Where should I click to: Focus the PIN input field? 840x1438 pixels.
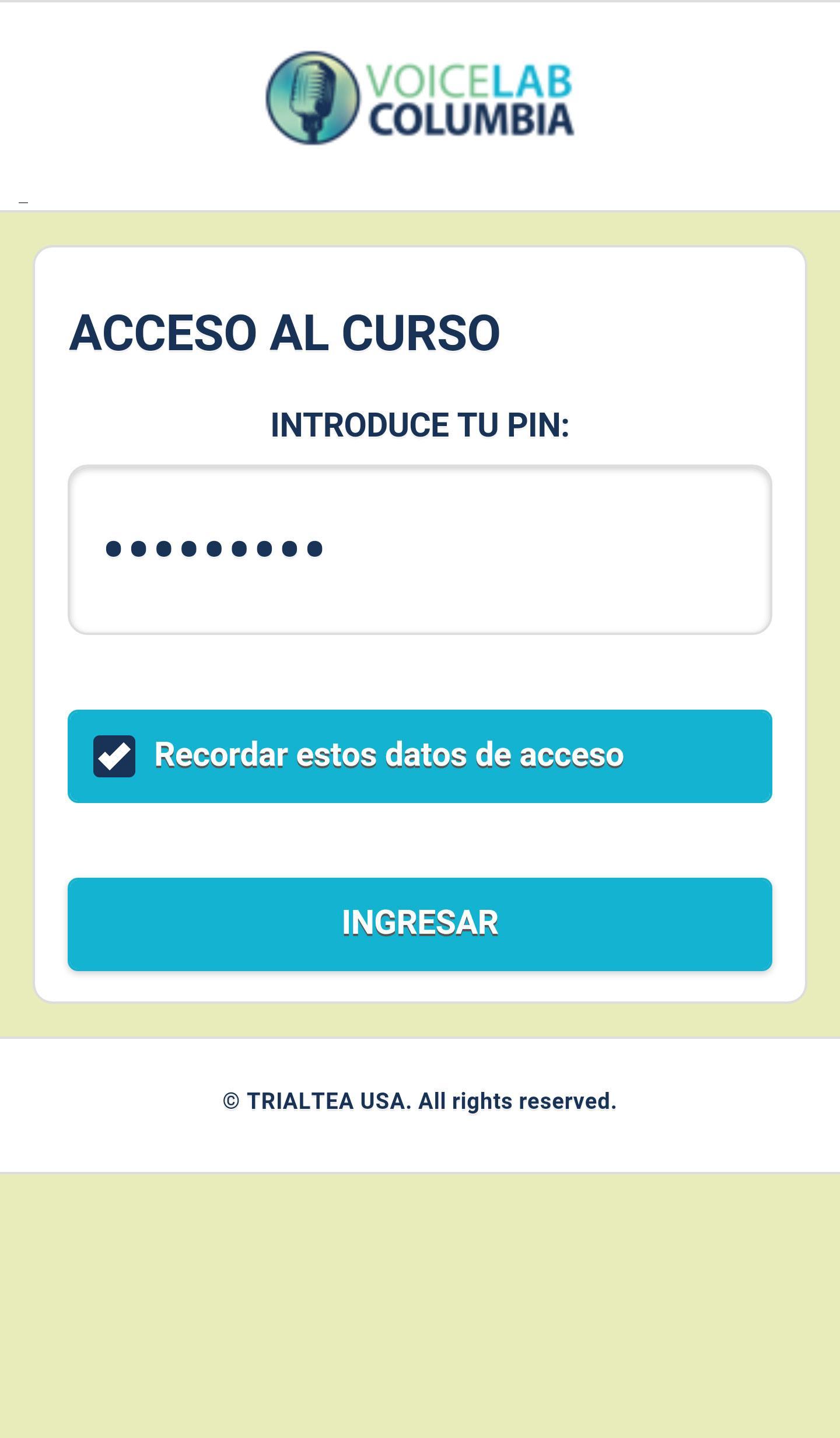pos(420,550)
